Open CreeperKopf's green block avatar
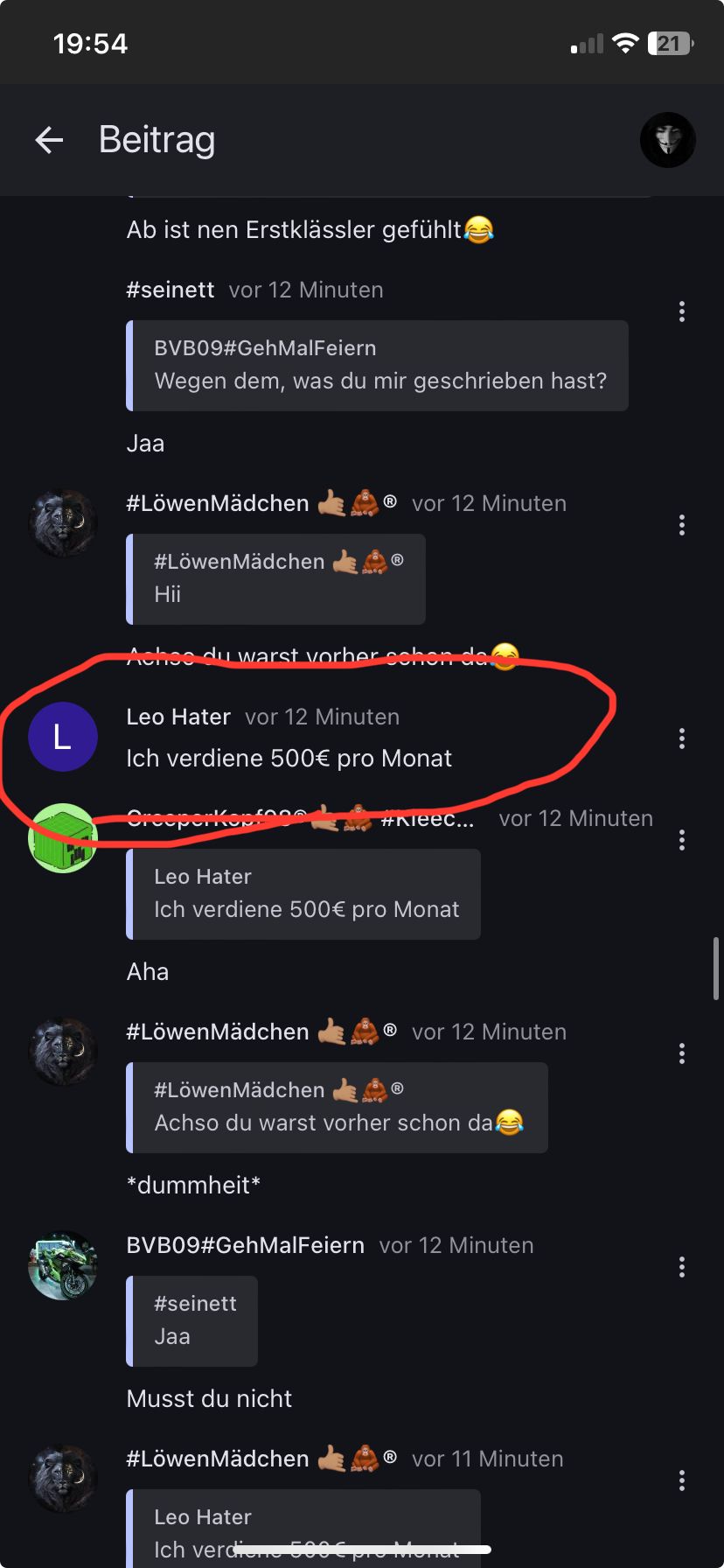This screenshot has width=724, height=1568. 61,838
